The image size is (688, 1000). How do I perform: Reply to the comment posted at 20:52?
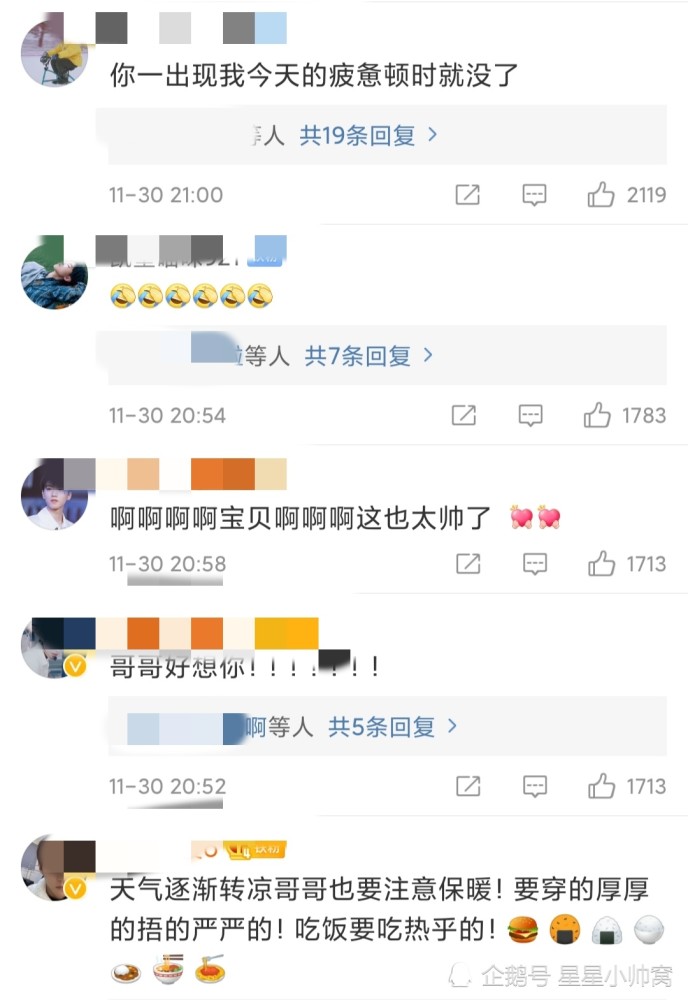click(x=534, y=786)
